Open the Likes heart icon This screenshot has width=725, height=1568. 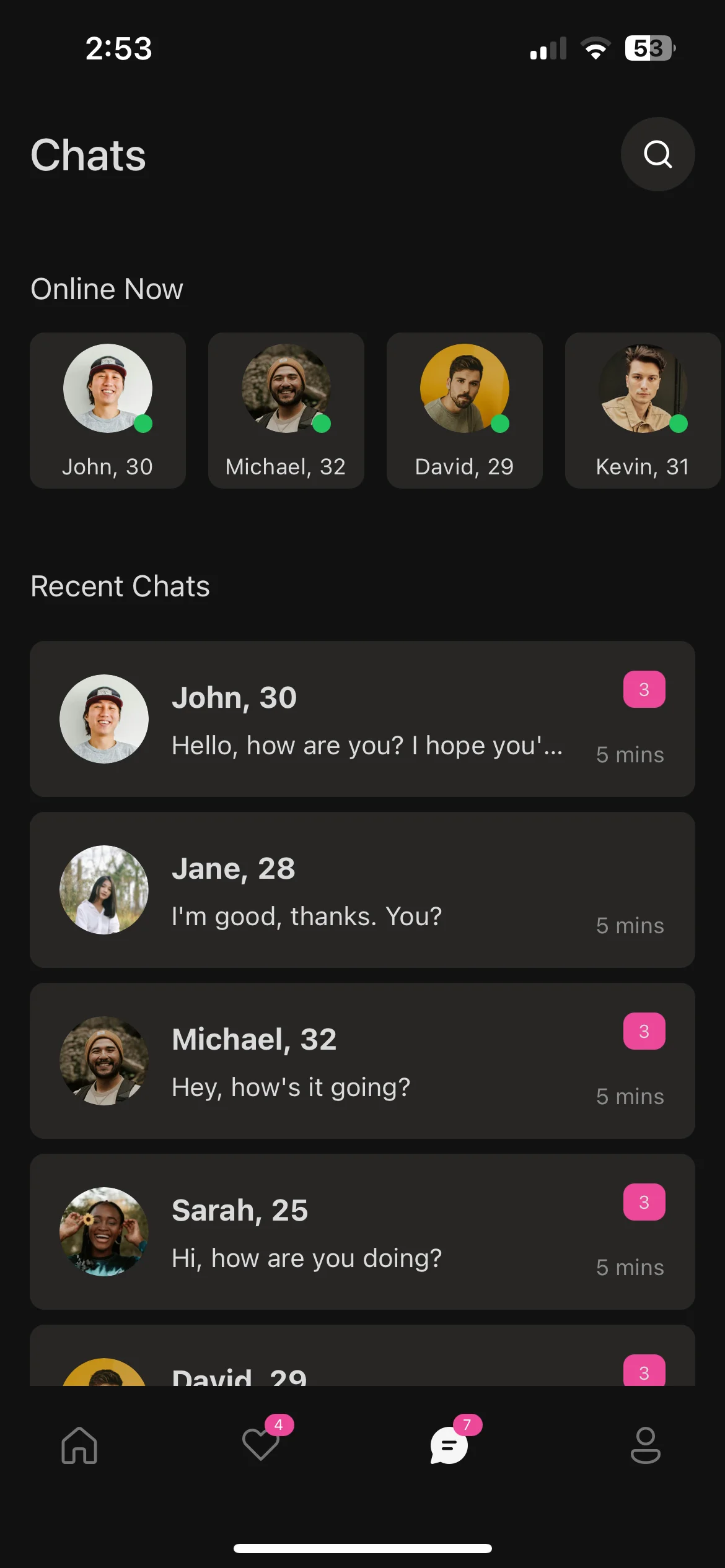pos(260,1447)
